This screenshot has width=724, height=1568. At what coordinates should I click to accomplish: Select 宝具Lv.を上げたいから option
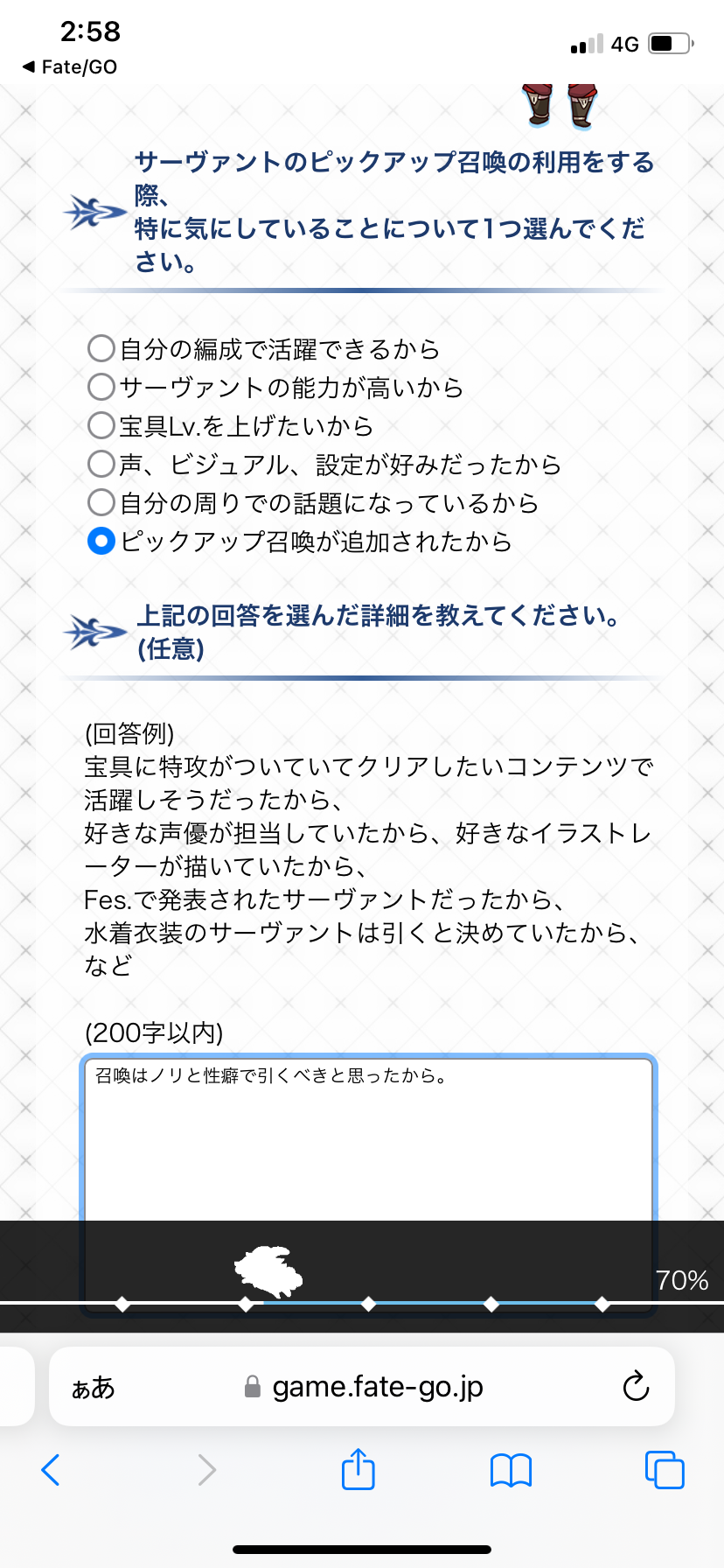click(101, 425)
